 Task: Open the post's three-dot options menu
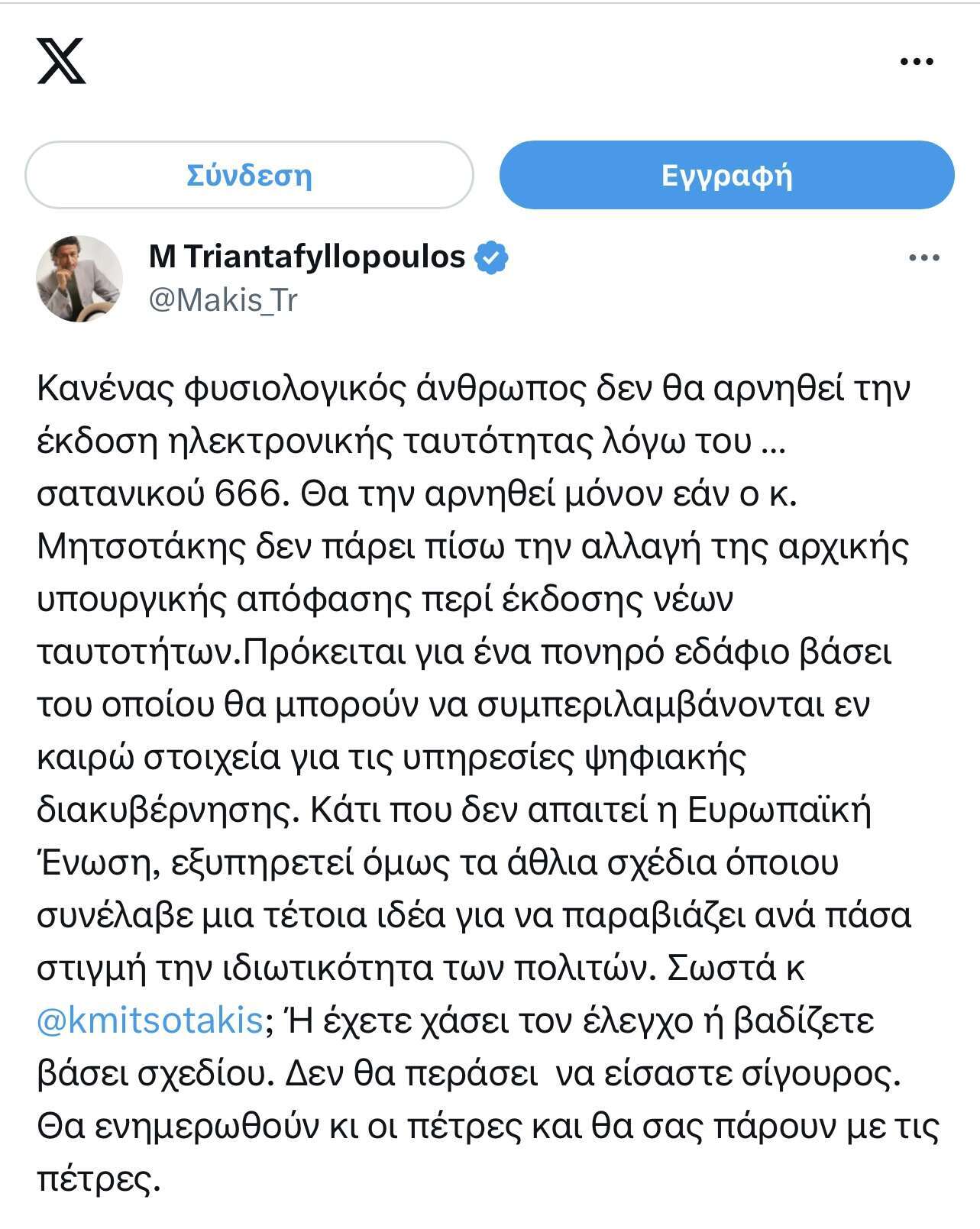coord(923,259)
